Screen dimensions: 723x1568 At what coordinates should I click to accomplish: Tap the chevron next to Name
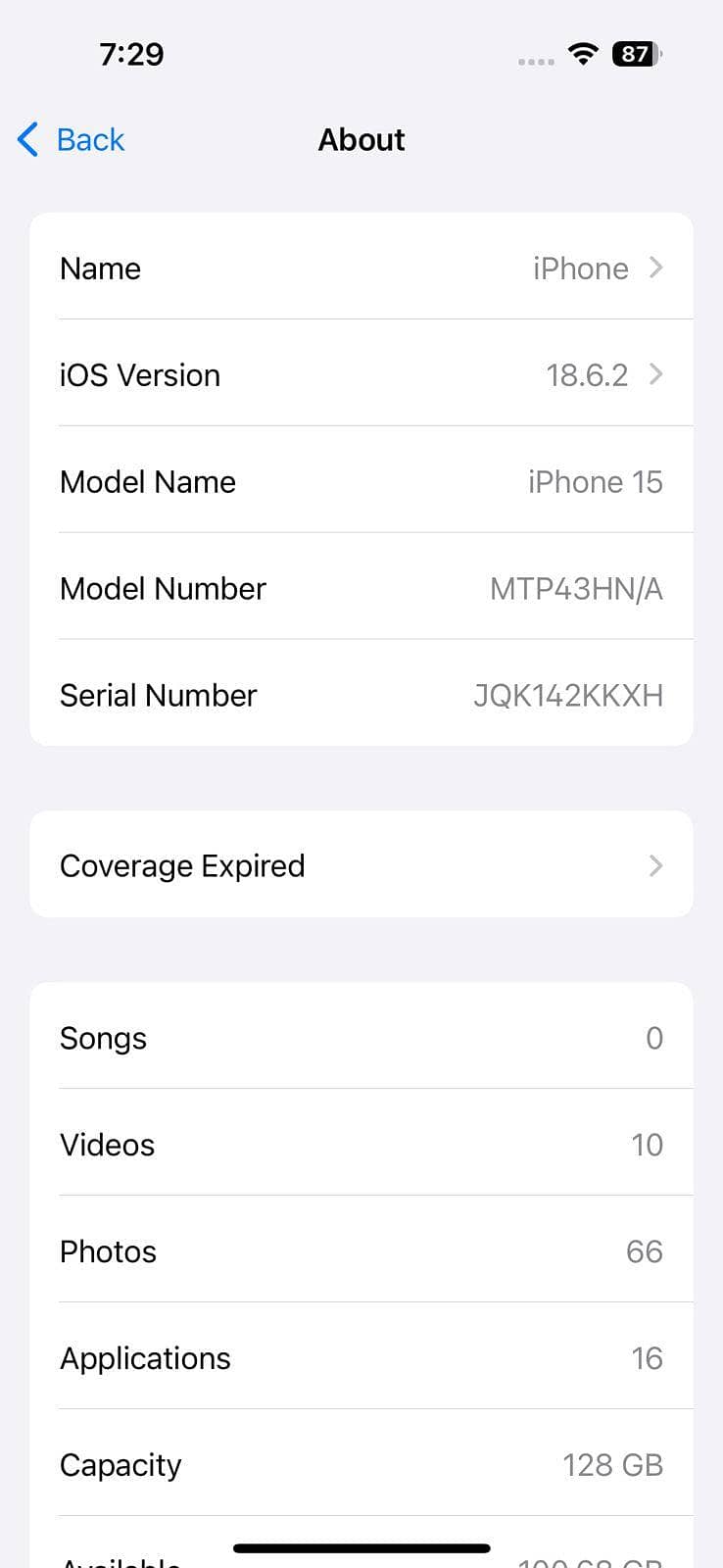tap(654, 268)
